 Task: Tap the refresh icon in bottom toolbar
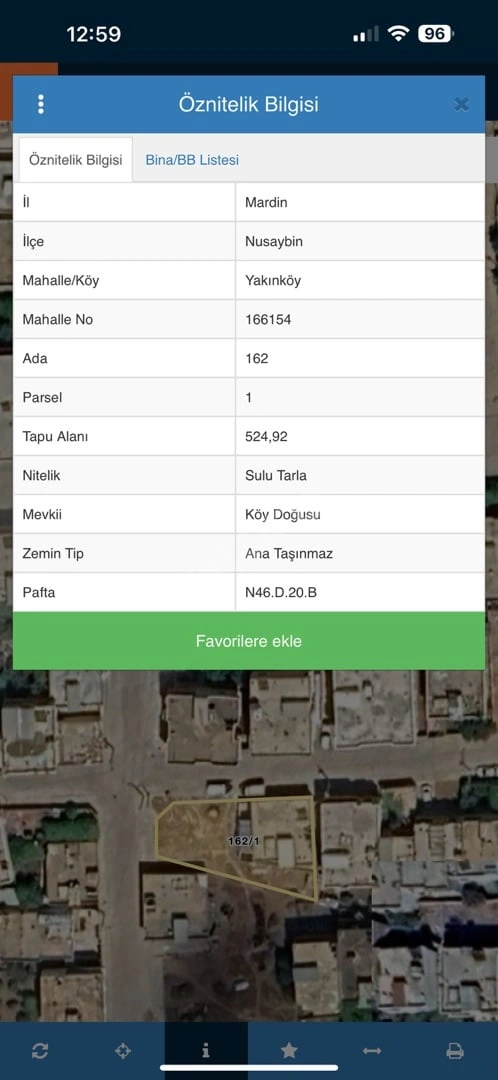click(40, 1050)
